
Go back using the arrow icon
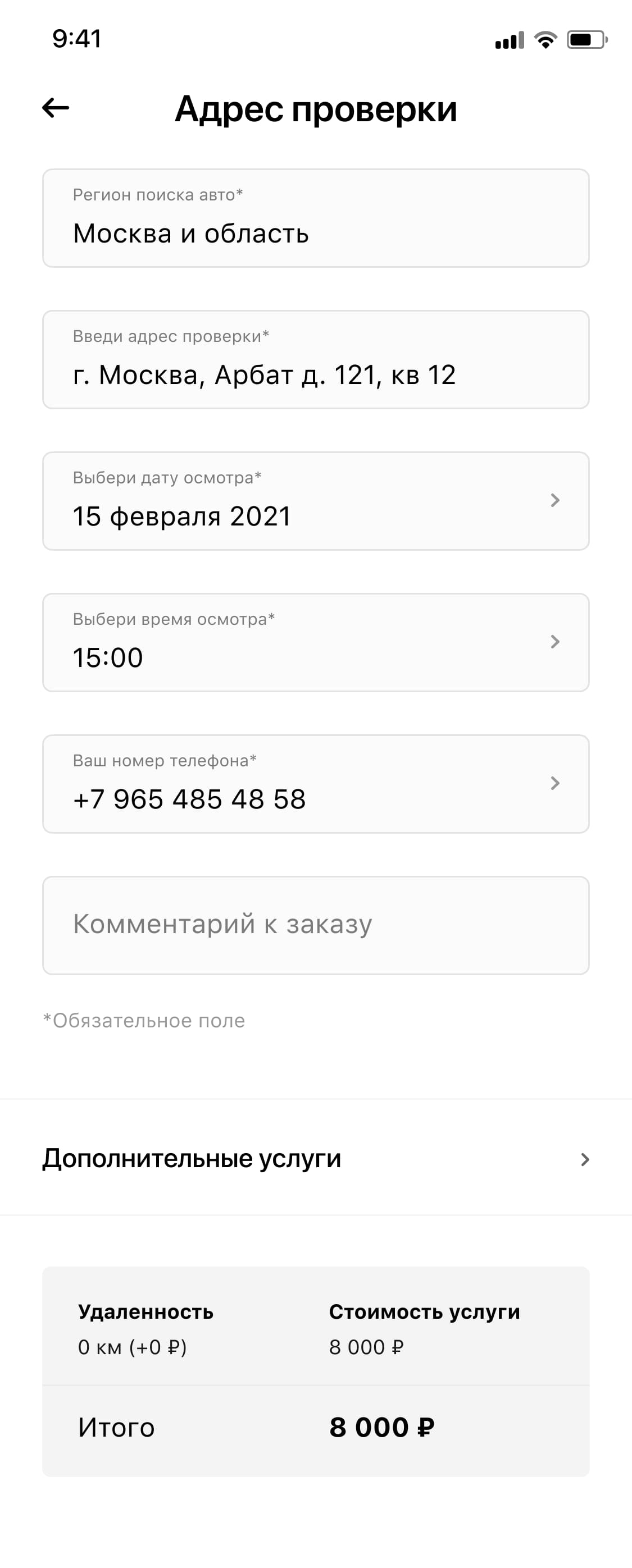(56, 108)
